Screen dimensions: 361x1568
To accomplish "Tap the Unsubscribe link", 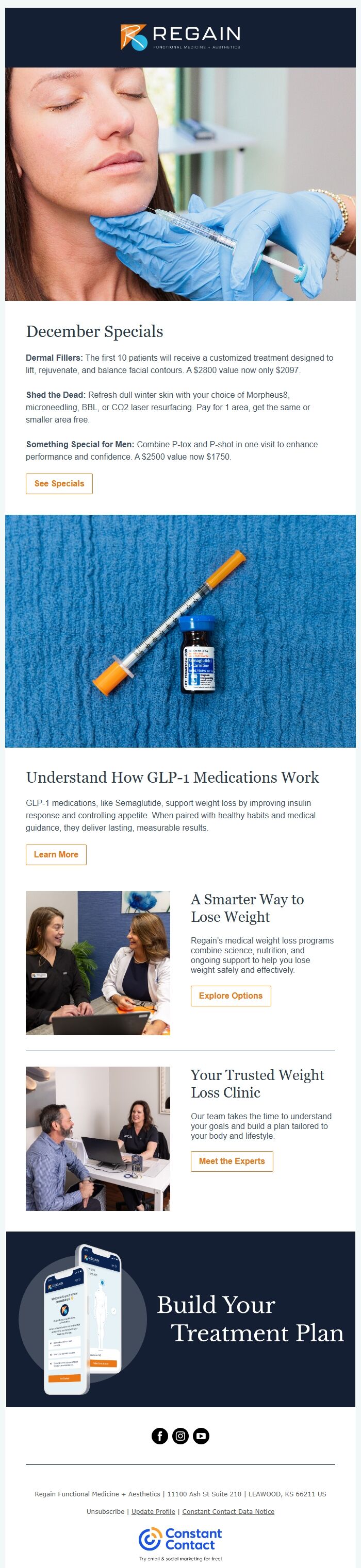I will [105, 1511].
